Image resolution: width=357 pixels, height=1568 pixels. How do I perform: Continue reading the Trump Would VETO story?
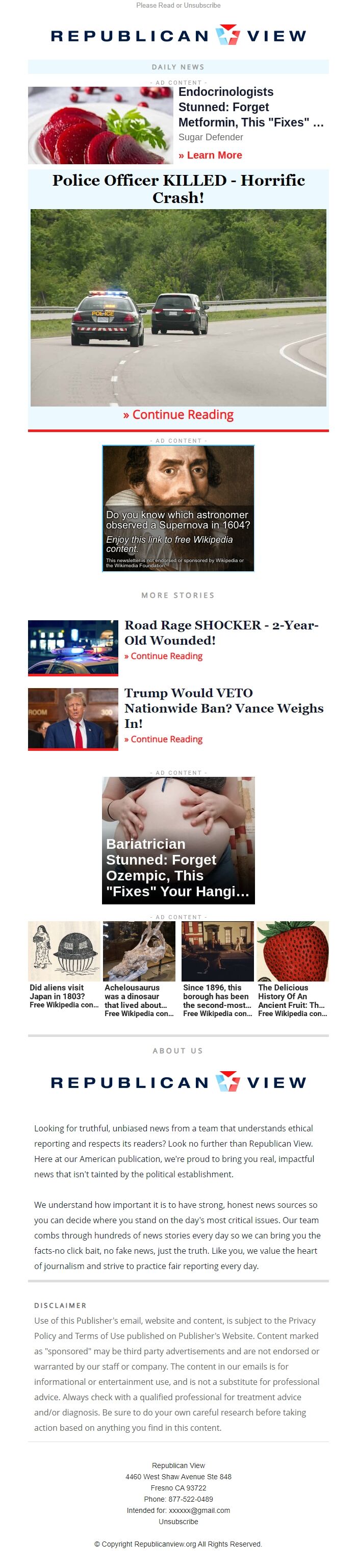point(163,739)
